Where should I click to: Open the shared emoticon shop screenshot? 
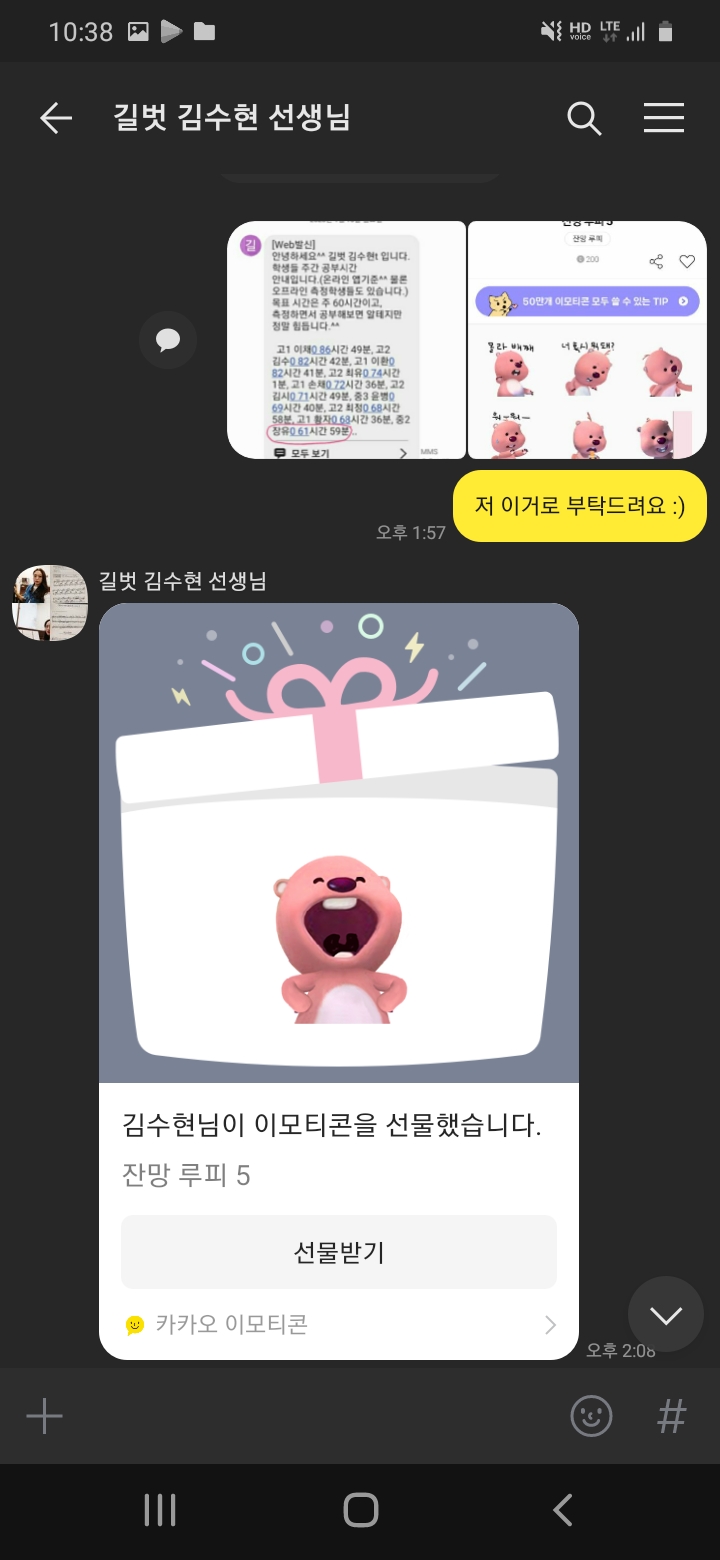click(588, 340)
